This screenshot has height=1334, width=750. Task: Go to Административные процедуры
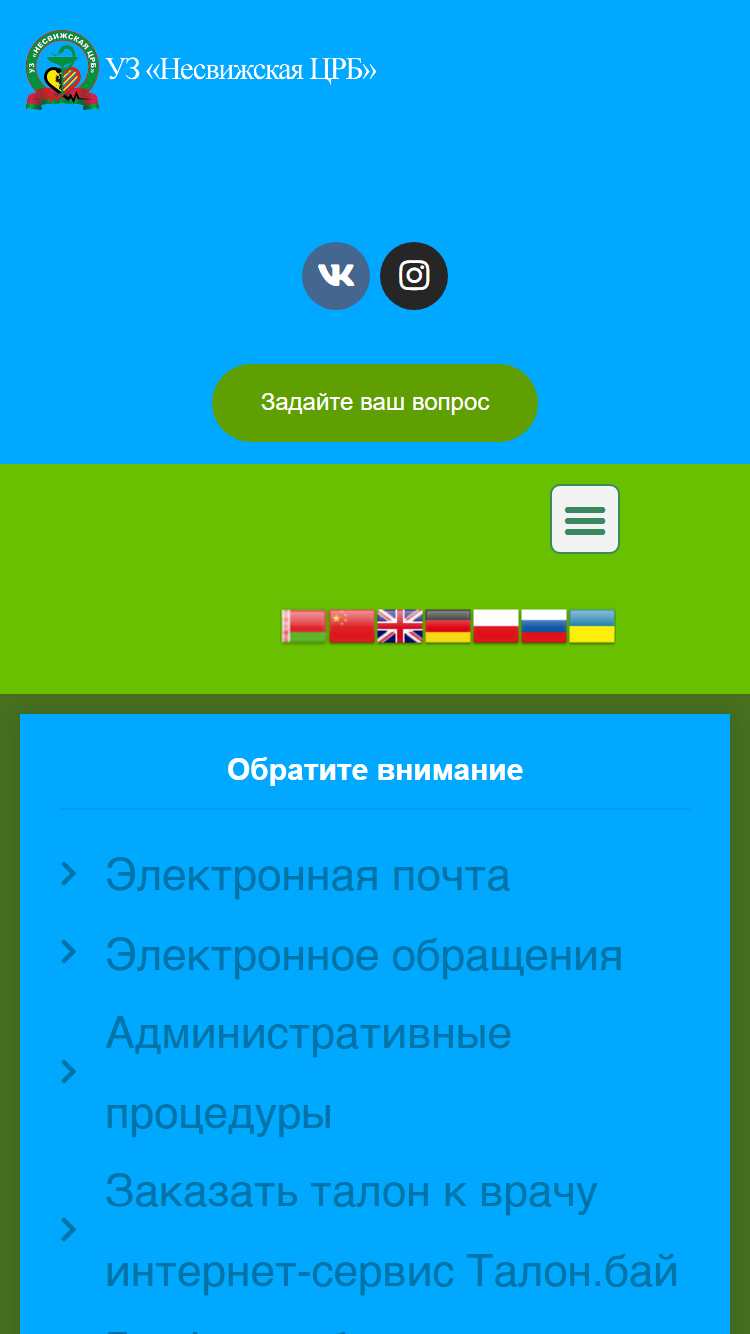click(309, 1073)
